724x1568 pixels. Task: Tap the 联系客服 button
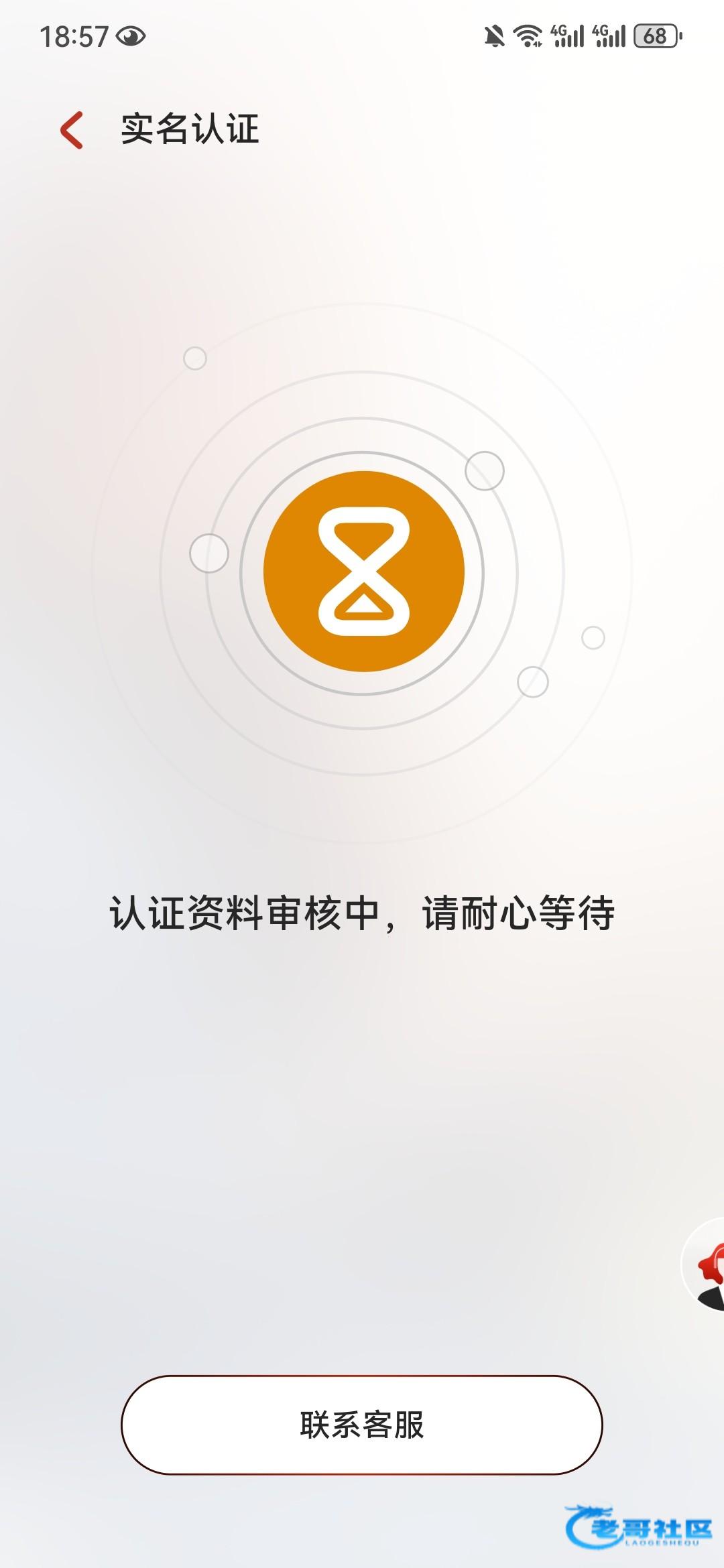tap(362, 1425)
